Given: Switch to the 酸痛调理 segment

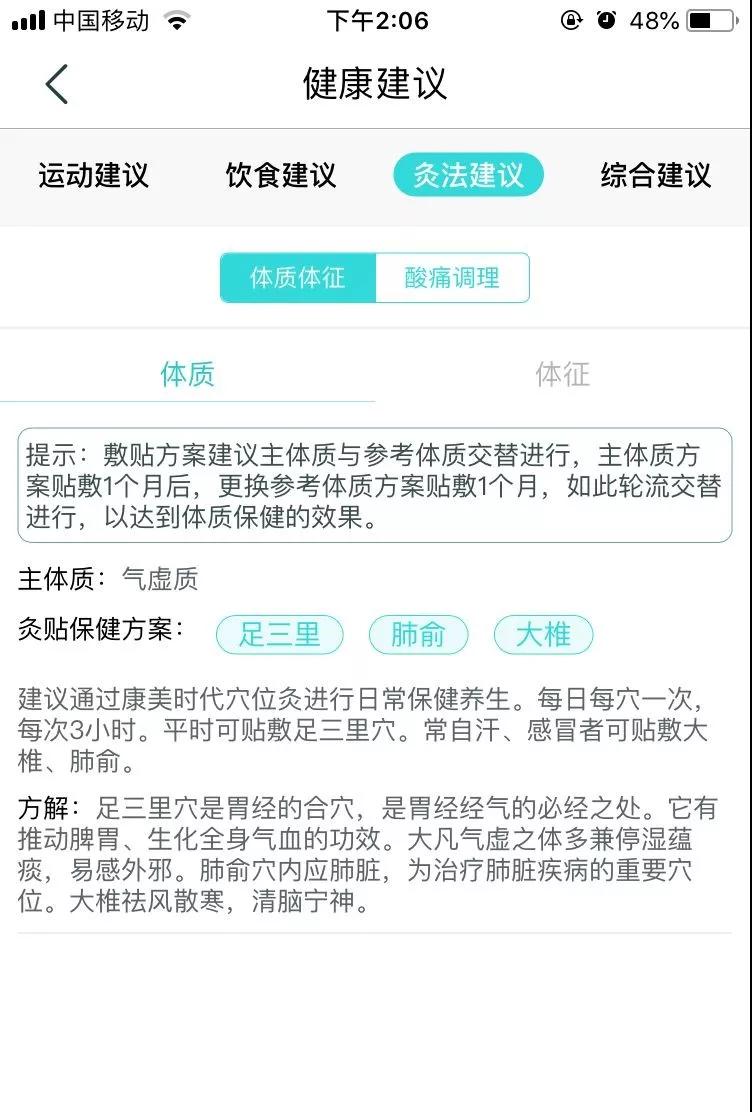Looking at the screenshot, I should coord(452,278).
